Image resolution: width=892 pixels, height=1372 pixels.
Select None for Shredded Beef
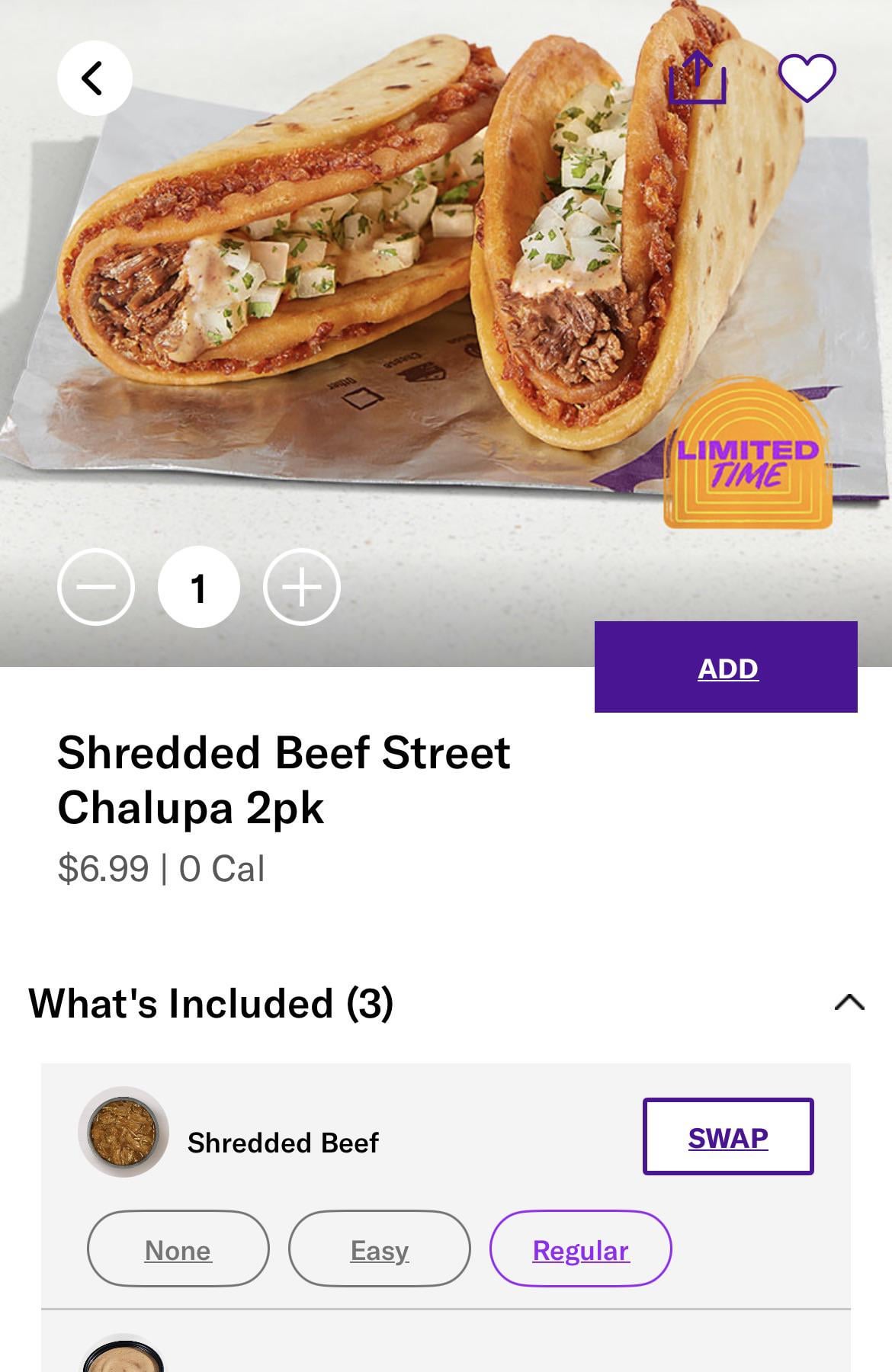tap(178, 1251)
